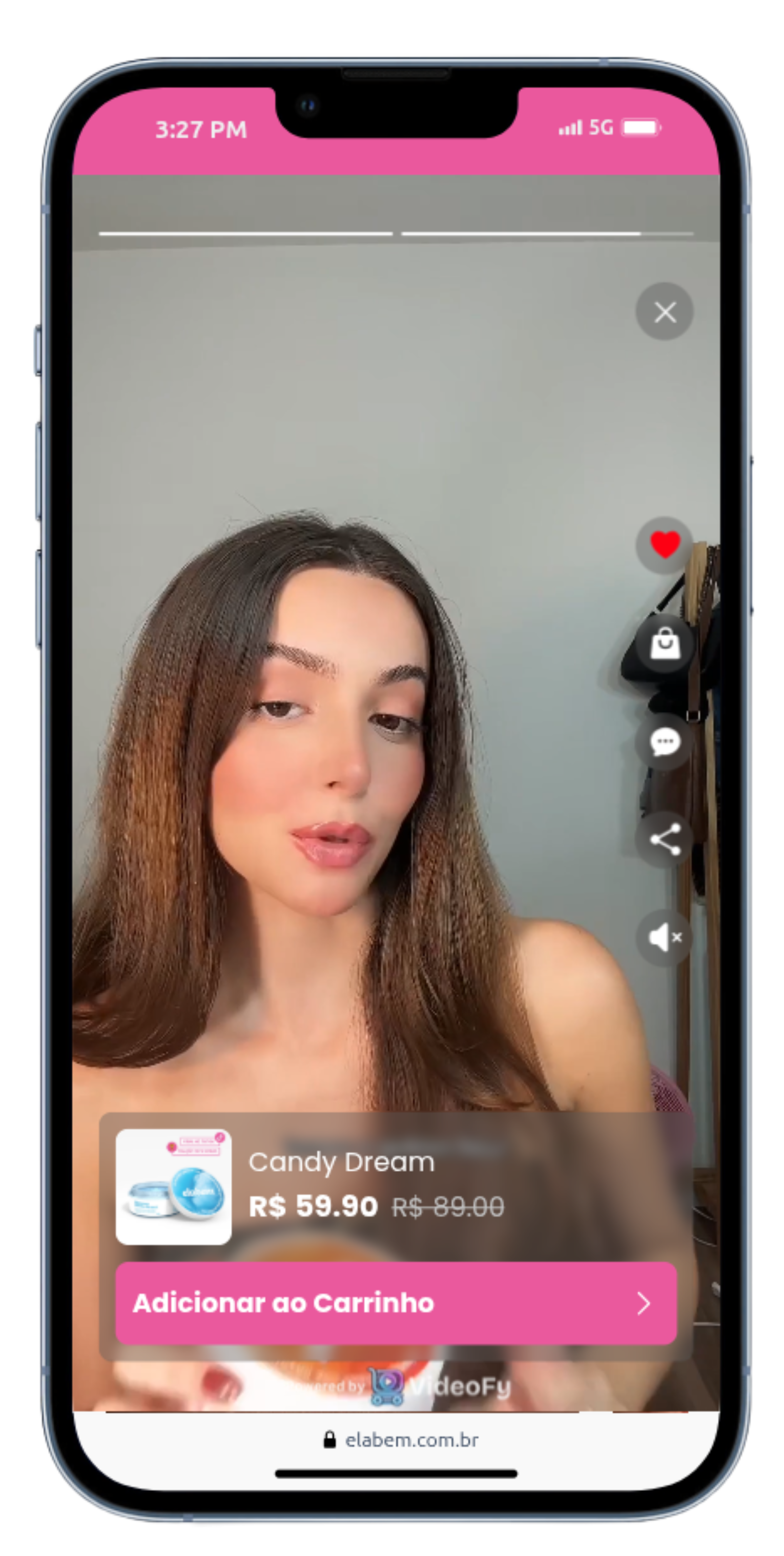
Task: Close the video player
Action: (665, 312)
